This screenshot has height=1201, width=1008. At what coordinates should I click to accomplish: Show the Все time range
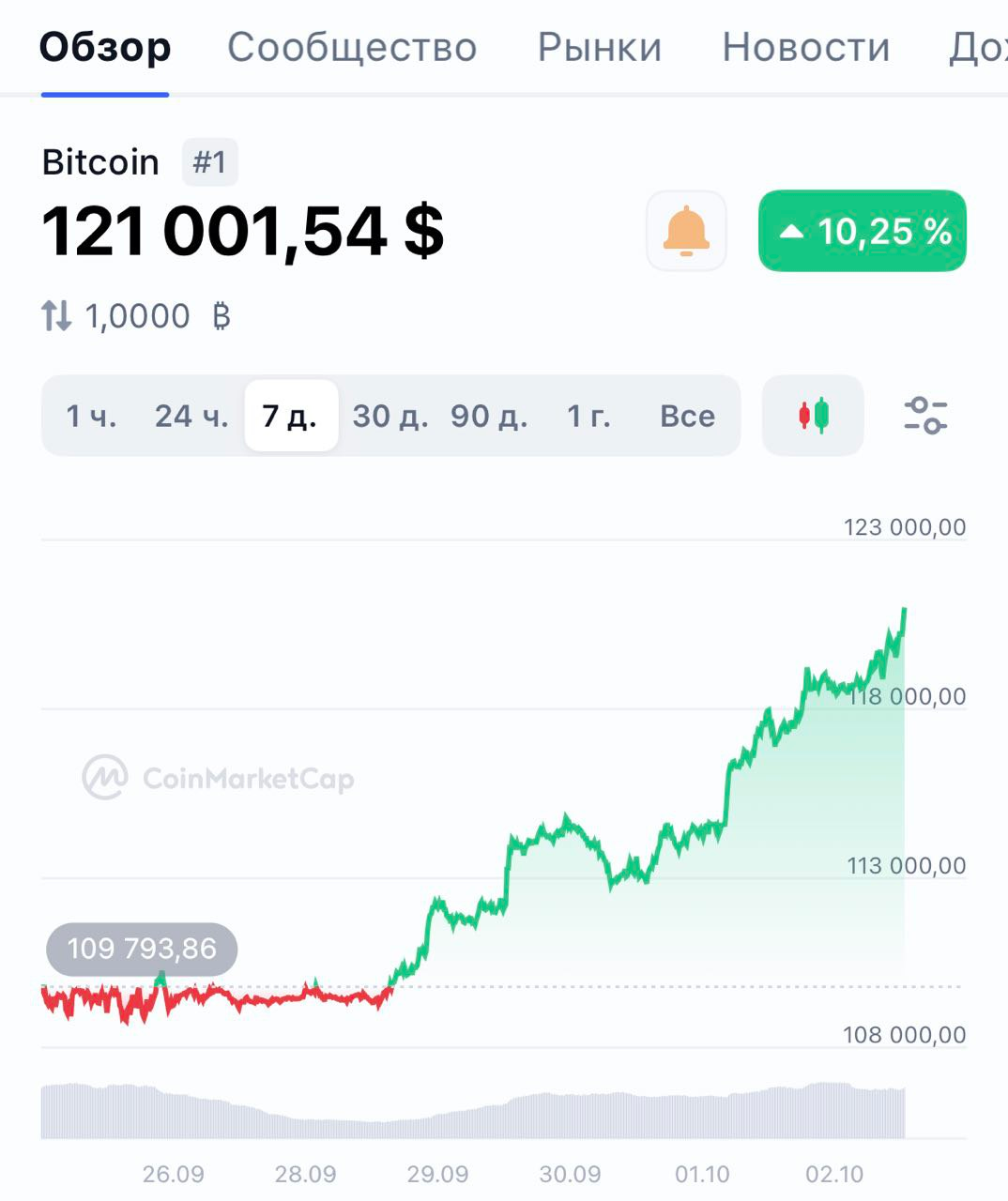pyautogui.click(x=687, y=416)
